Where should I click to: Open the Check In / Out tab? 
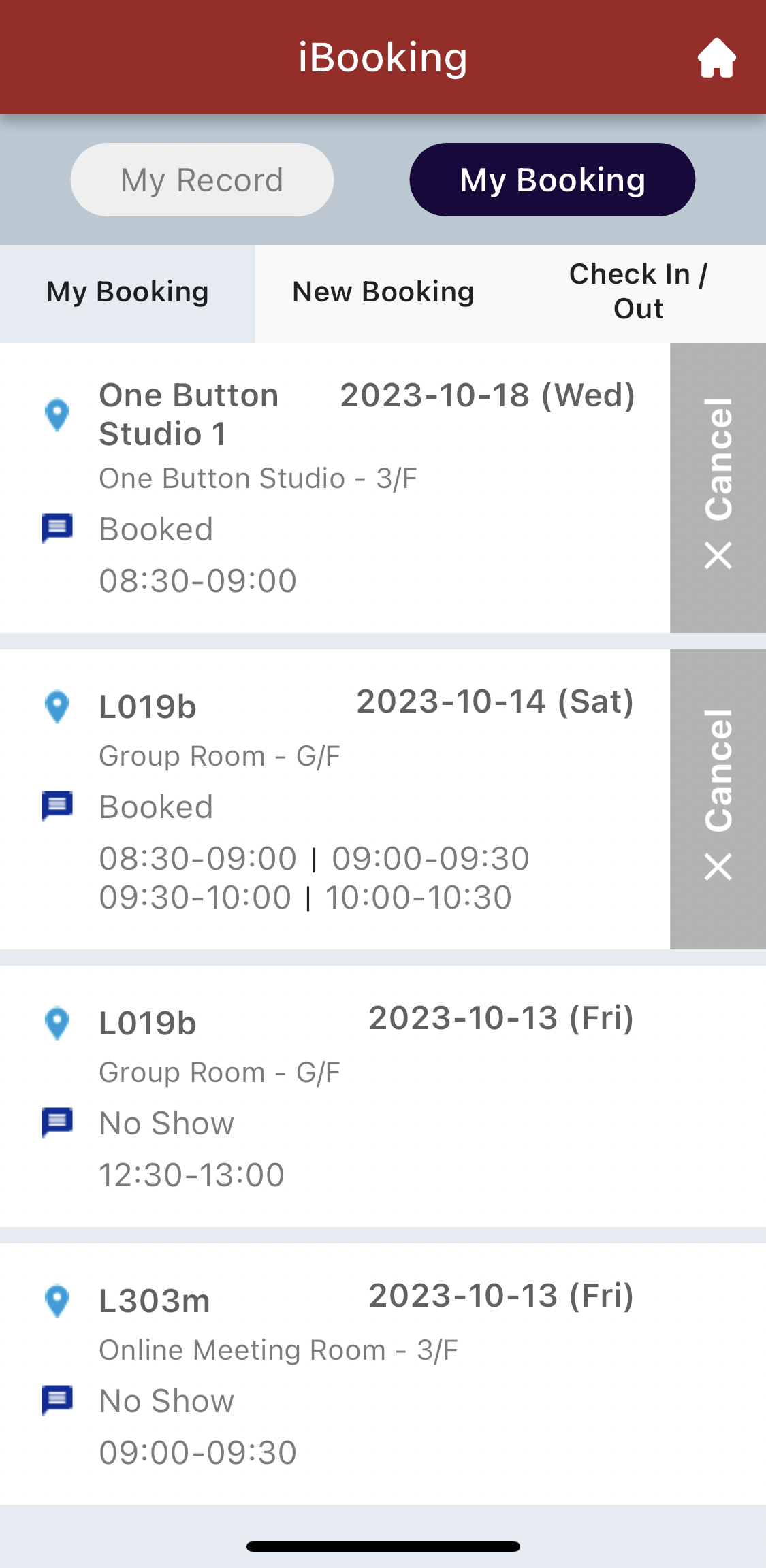(638, 292)
